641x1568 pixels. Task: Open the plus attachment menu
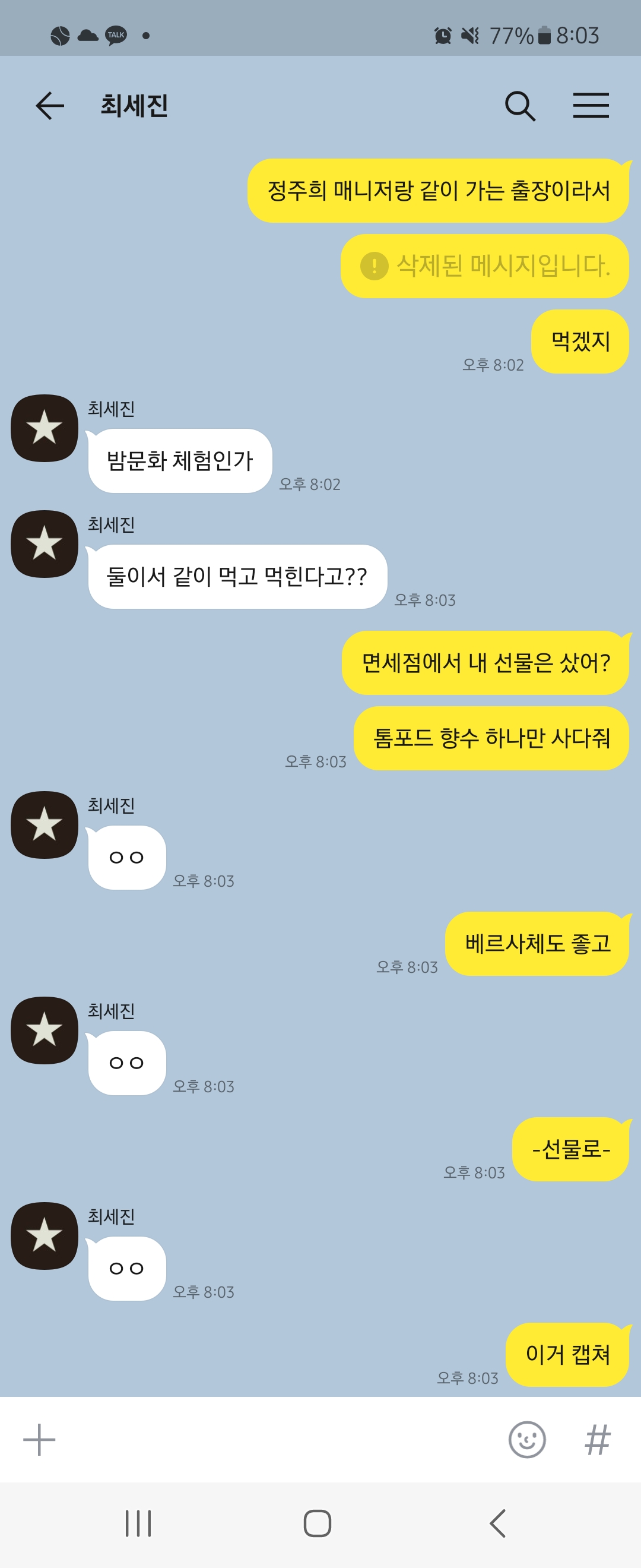coord(40,1440)
